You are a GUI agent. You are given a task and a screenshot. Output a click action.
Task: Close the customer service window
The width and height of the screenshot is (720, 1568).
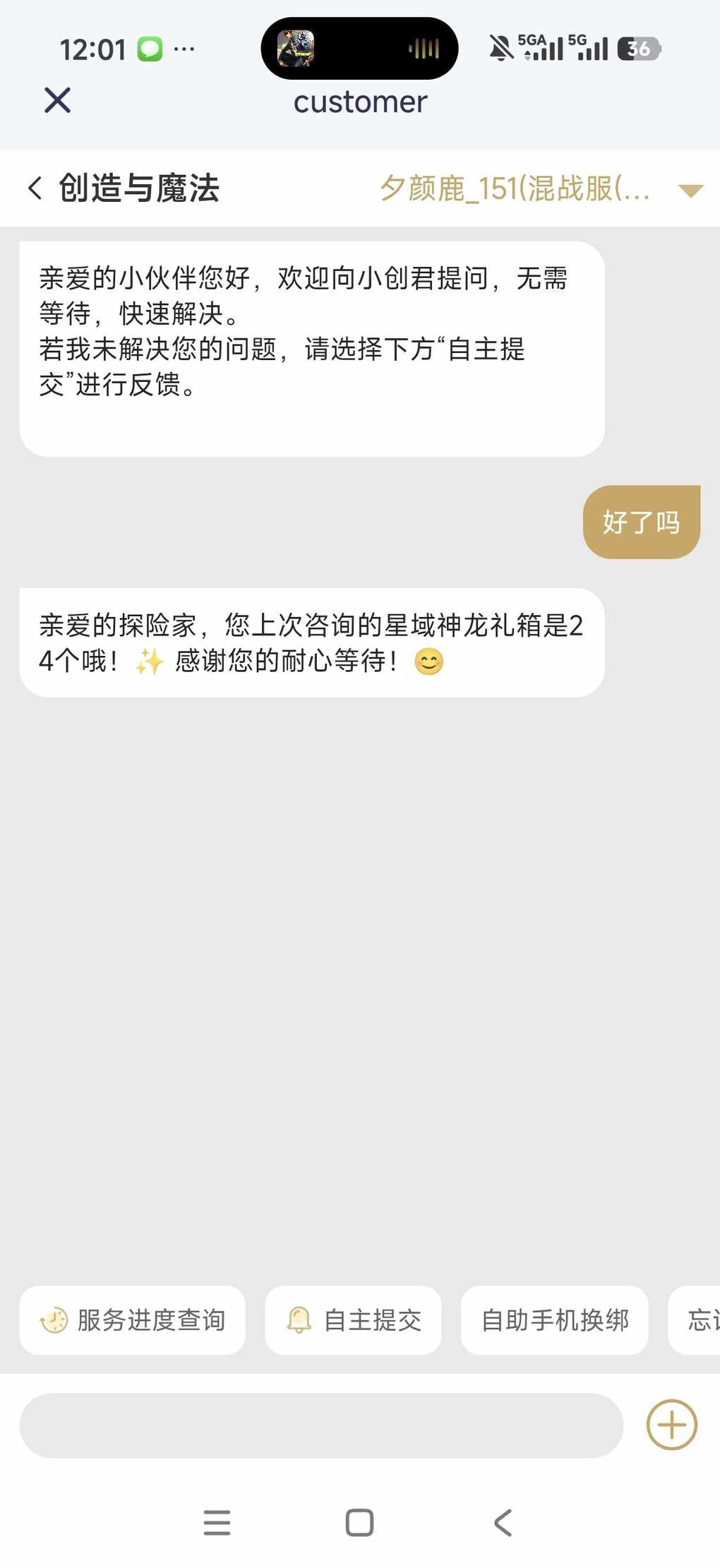[57, 100]
